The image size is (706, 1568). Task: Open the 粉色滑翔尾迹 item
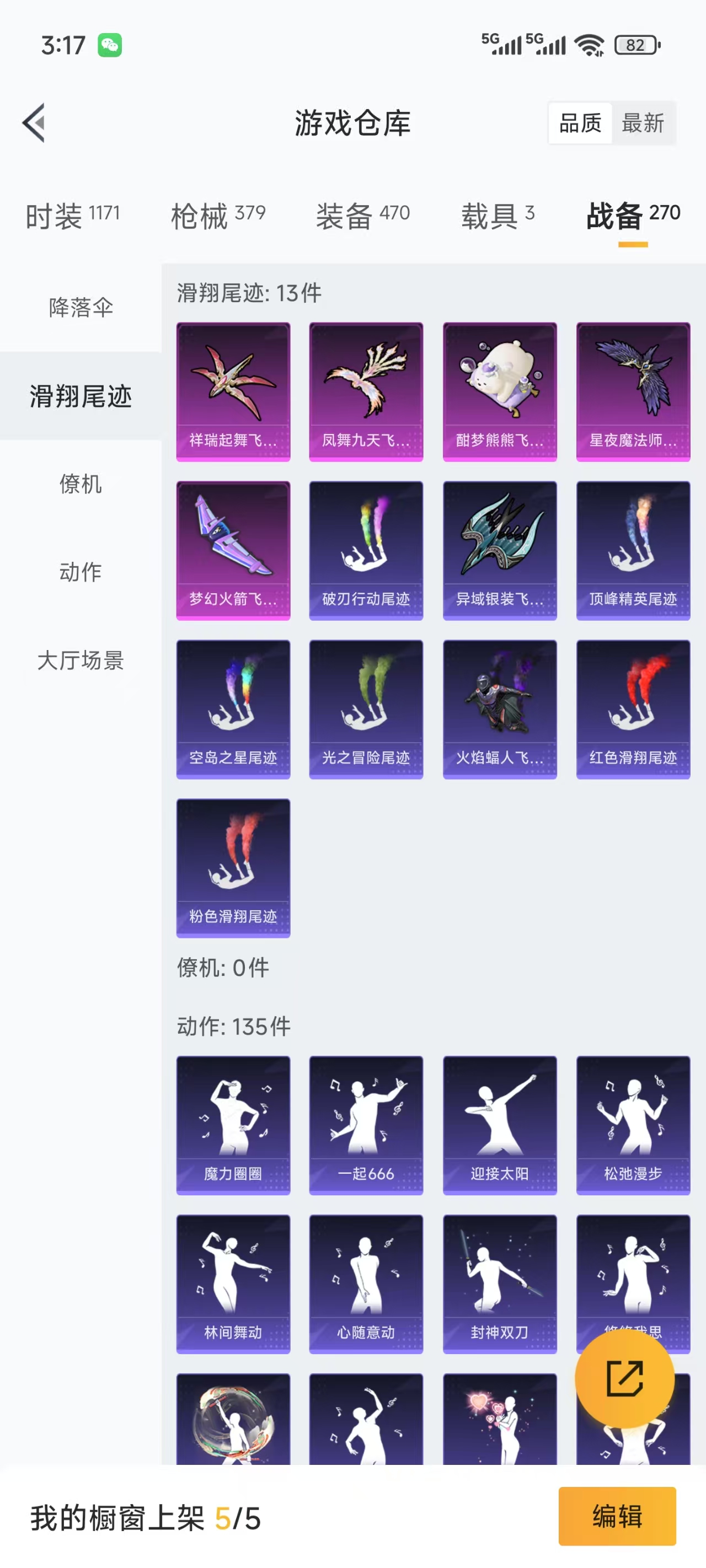[x=233, y=868]
